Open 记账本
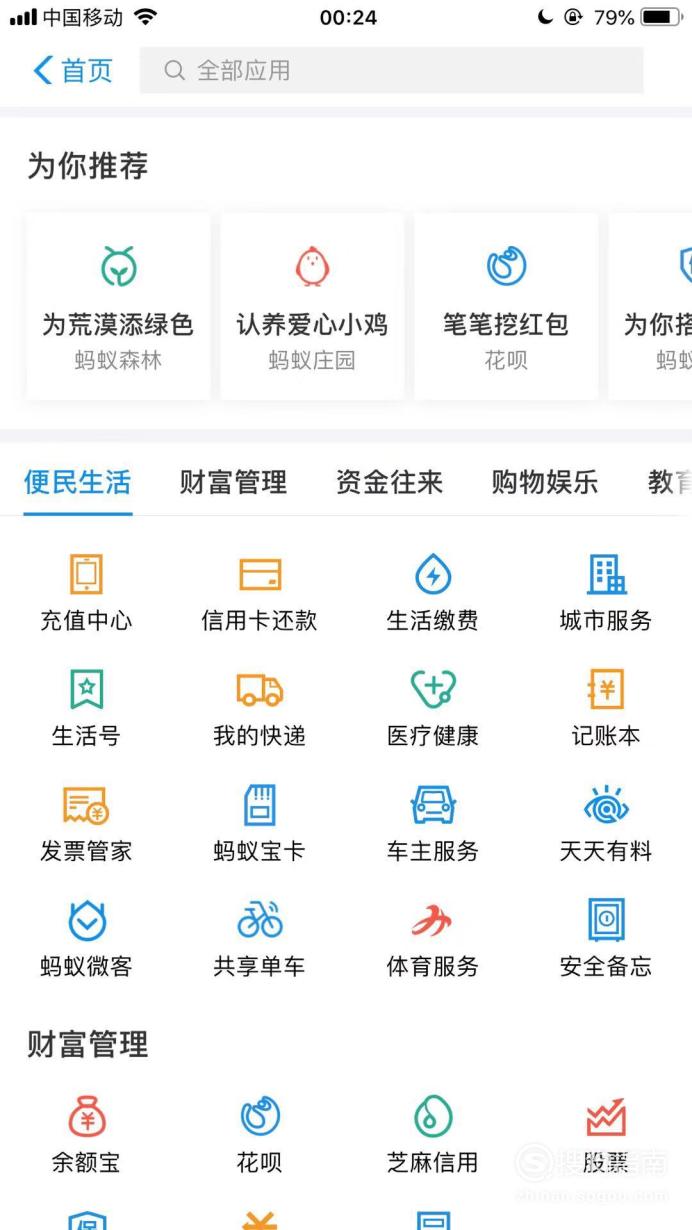 (x=606, y=709)
